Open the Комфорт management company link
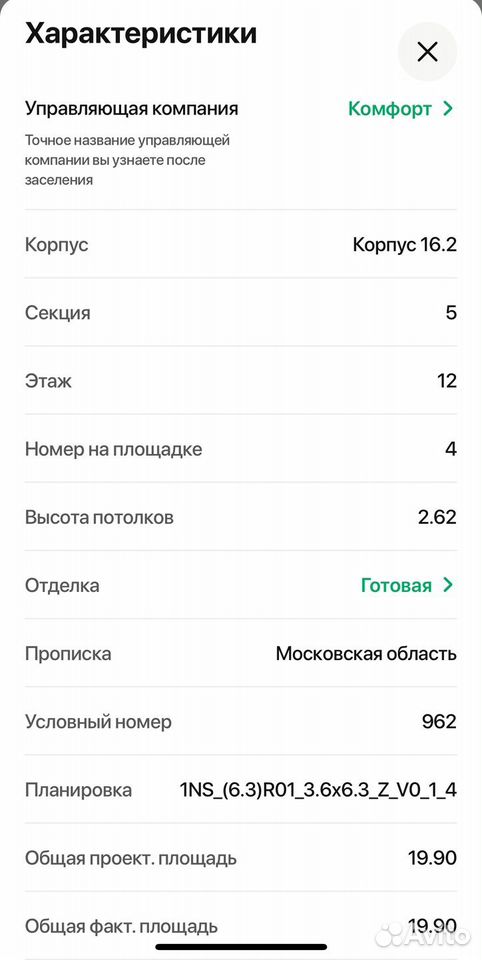Image resolution: width=482 pixels, height=960 pixels. coord(401,109)
